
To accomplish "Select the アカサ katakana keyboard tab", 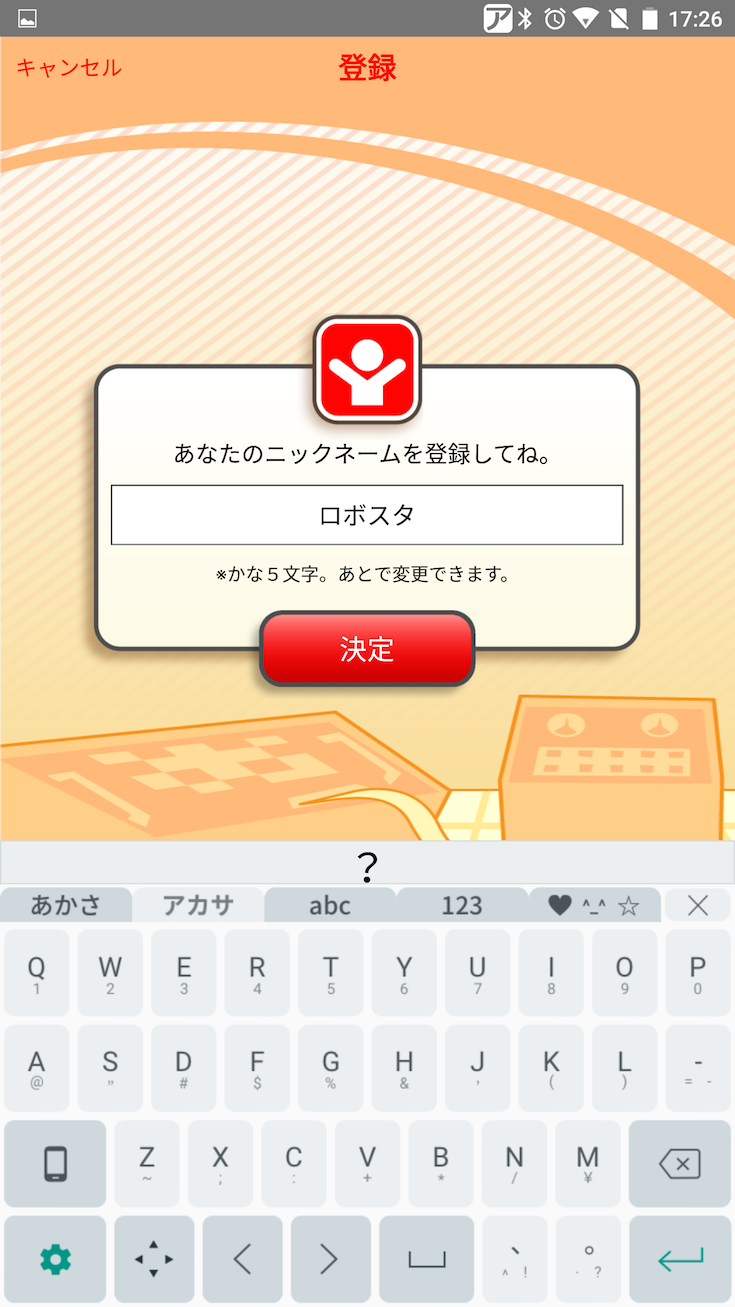I will pyautogui.click(x=198, y=905).
